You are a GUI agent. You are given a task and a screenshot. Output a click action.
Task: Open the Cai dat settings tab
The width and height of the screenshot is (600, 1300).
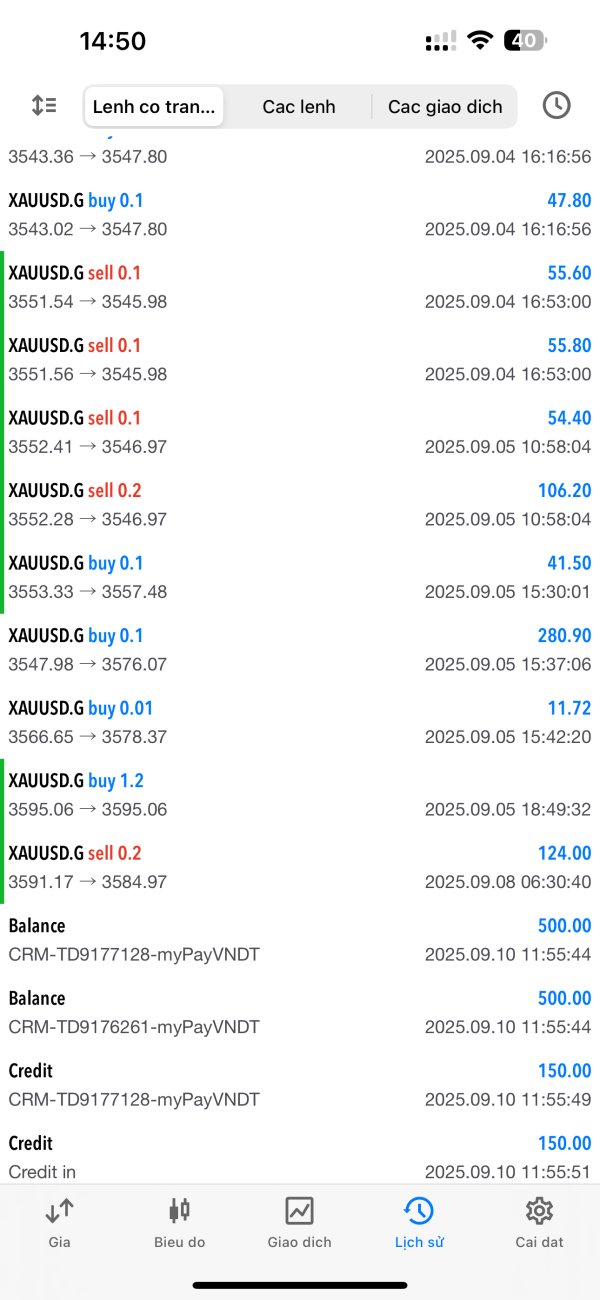(539, 1222)
